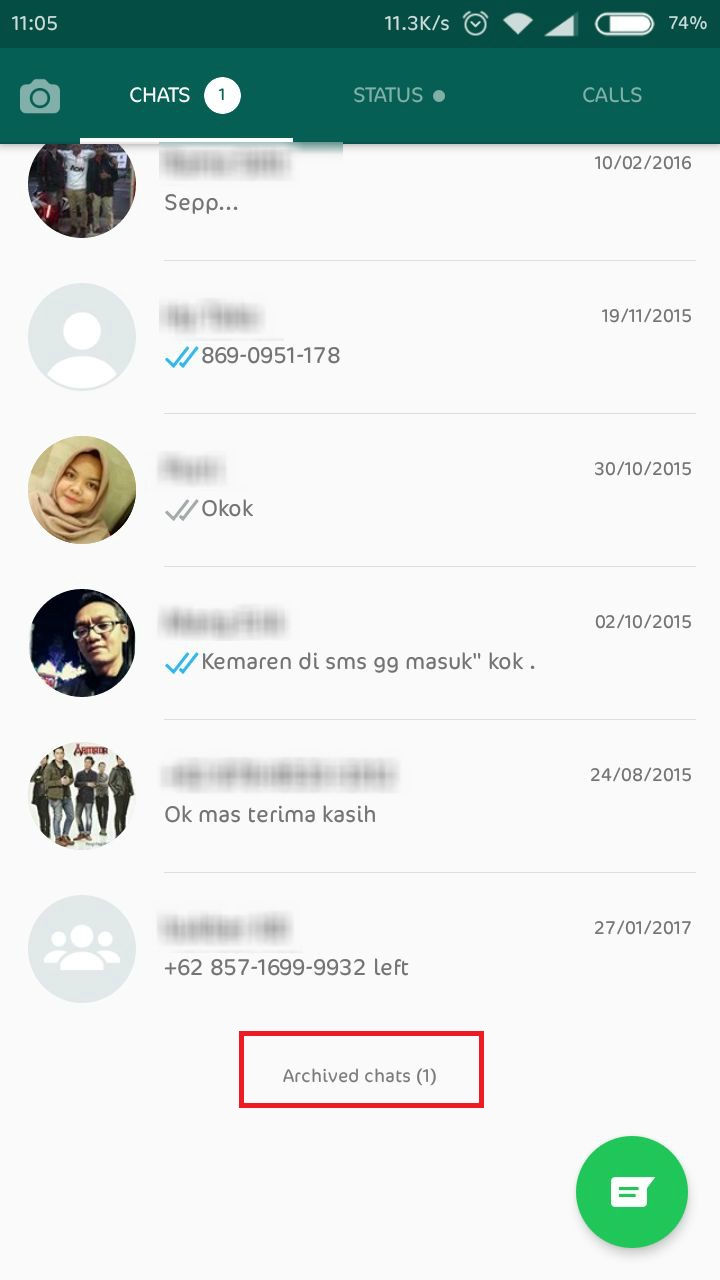View profile photo of 30/10/2015 chat contact
Image resolution: width=720 pixels, height=1280 pixels.
(82, 490)
